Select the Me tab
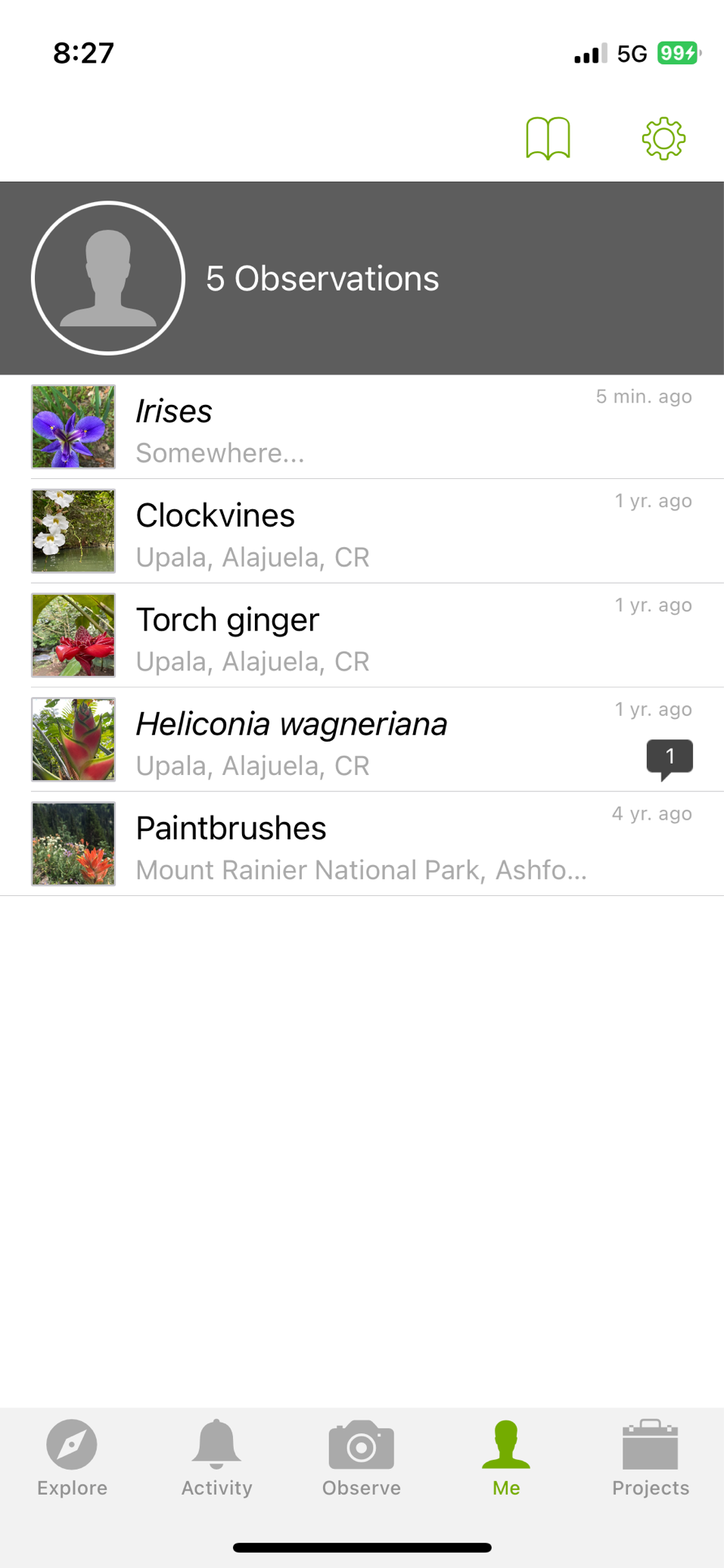 pyautogui.click(x=506, y=1458)
